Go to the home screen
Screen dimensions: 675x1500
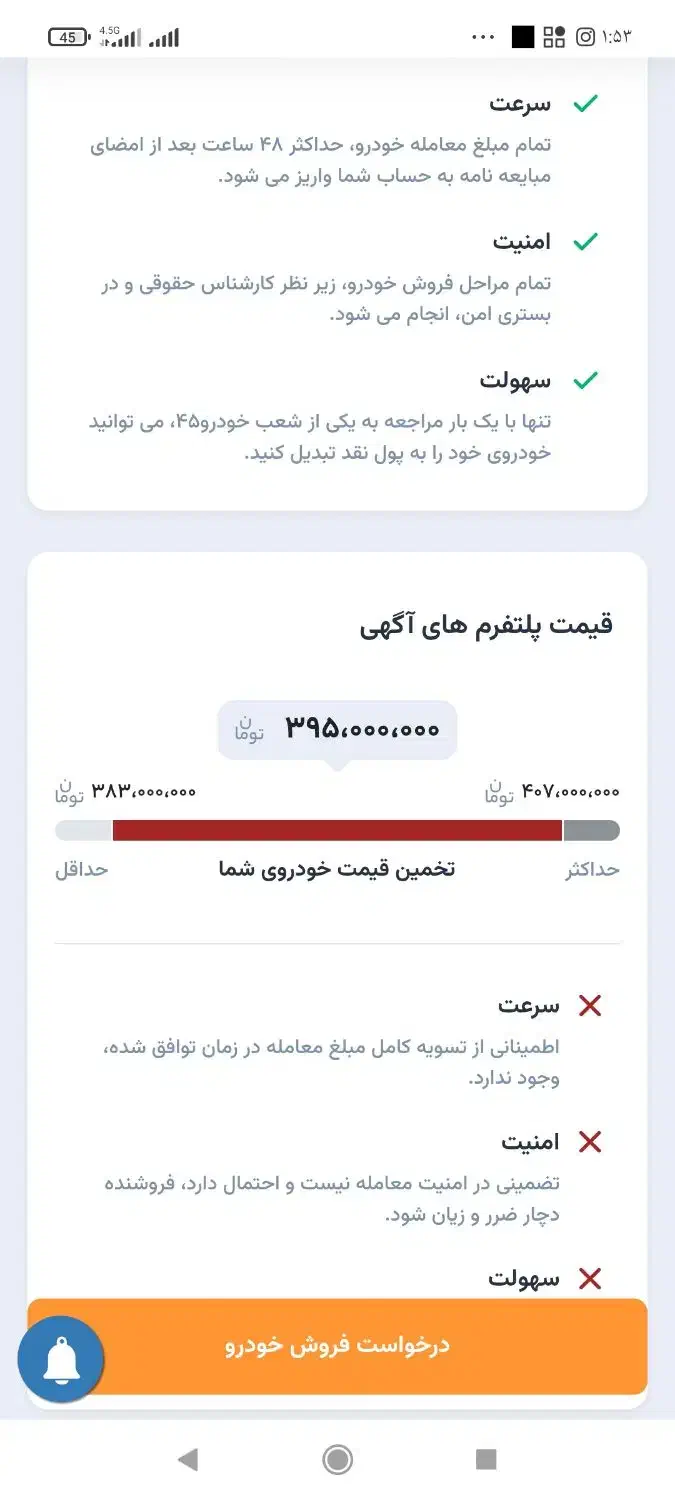[338, 1460]
